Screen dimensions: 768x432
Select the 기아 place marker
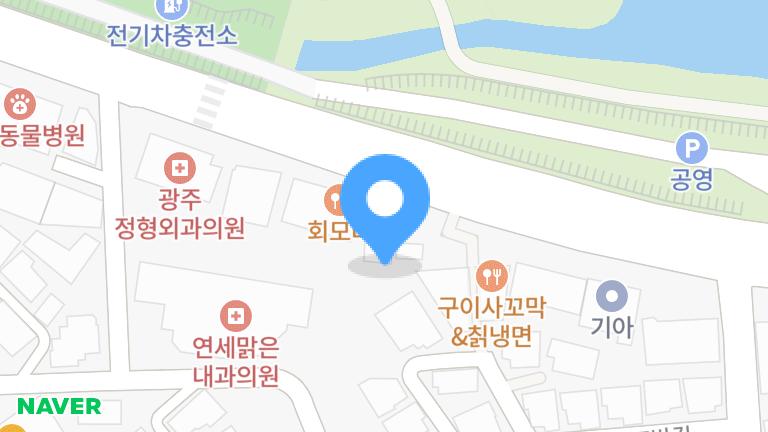pyautogui.click(x=611, y=296)
